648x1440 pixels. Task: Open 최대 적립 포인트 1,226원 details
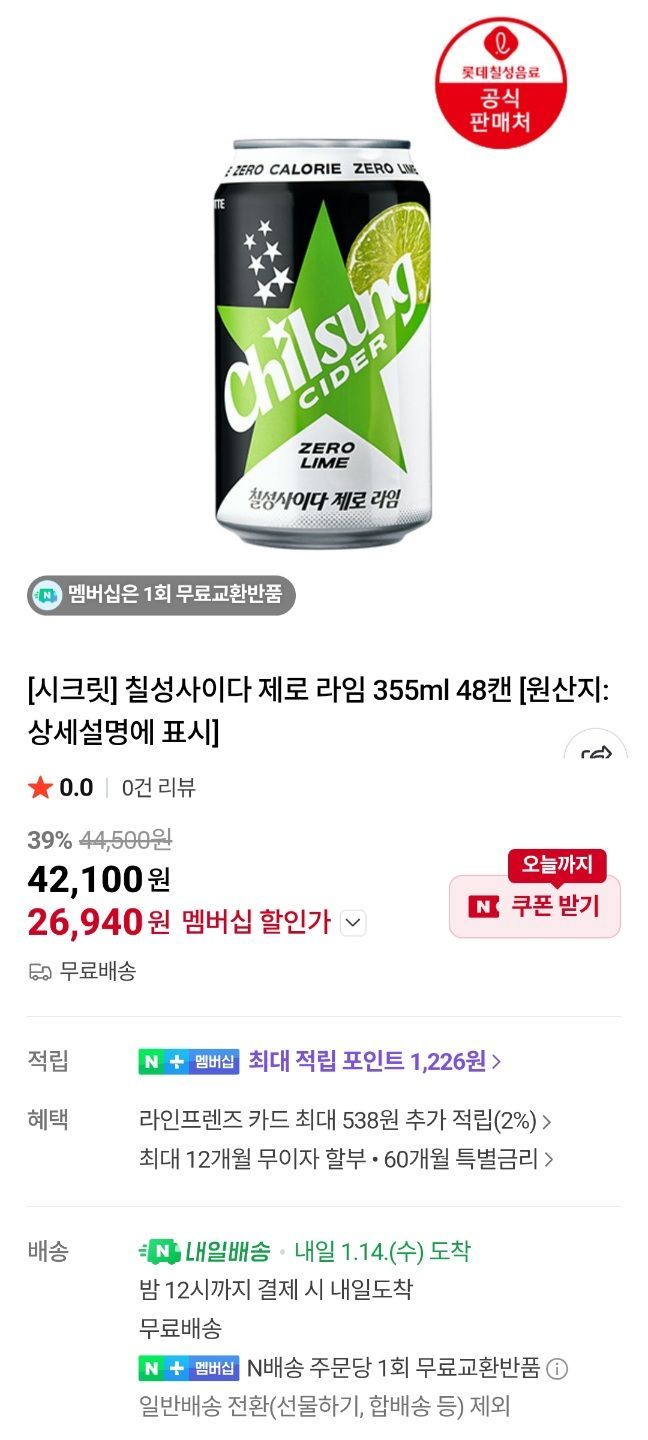(x=374, y=1061)
